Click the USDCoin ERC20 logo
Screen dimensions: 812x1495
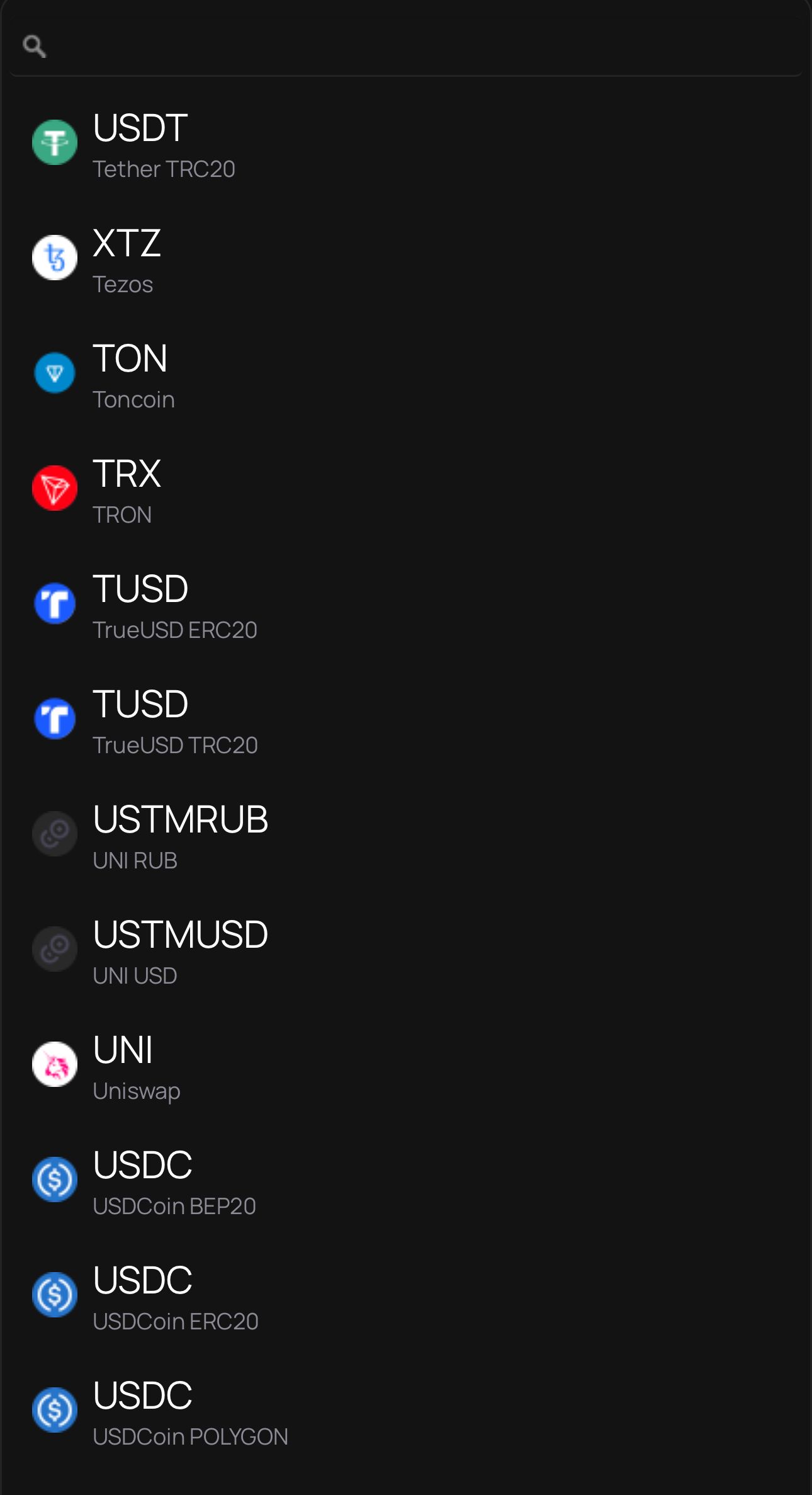55,1294
